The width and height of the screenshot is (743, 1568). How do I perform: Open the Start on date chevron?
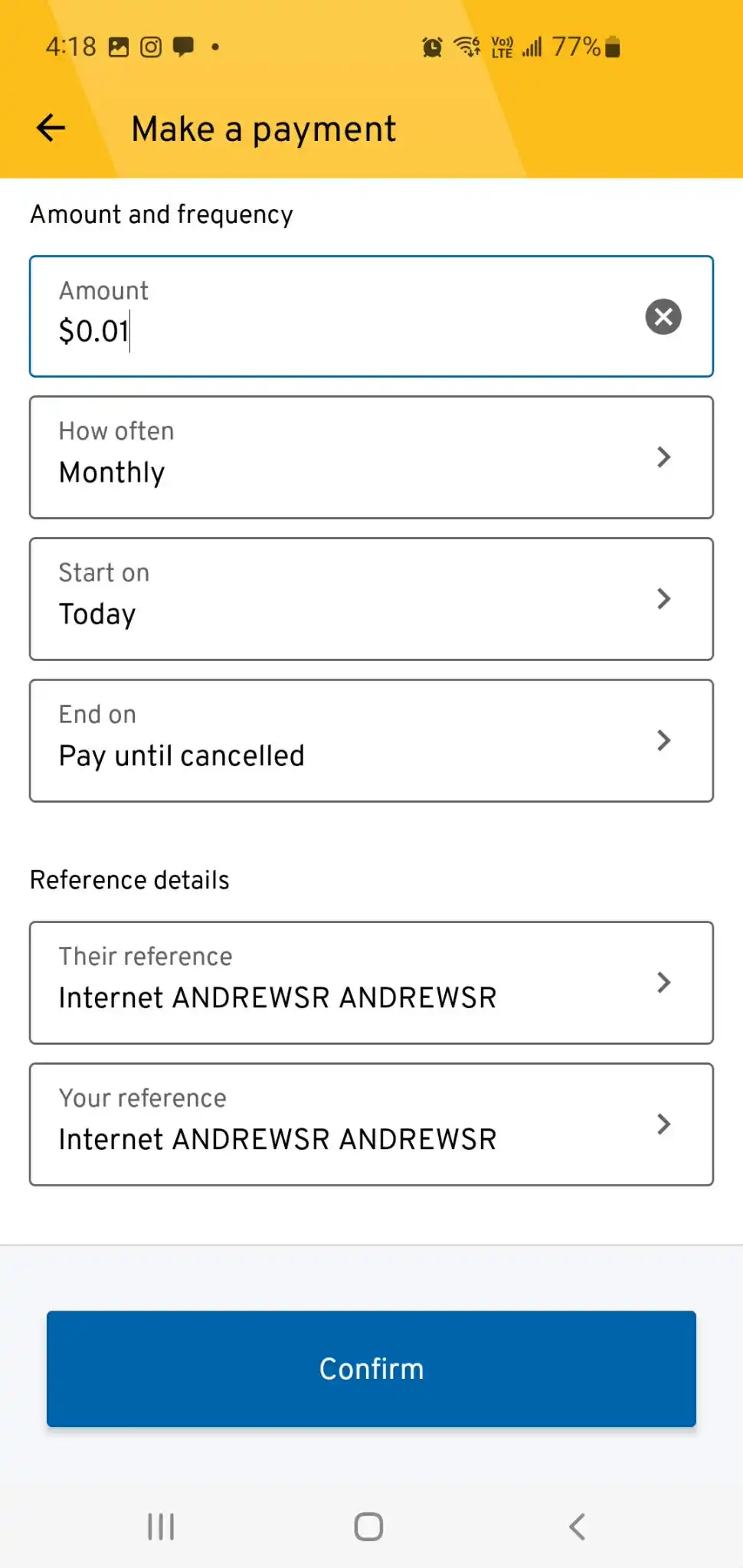point(663,598)
